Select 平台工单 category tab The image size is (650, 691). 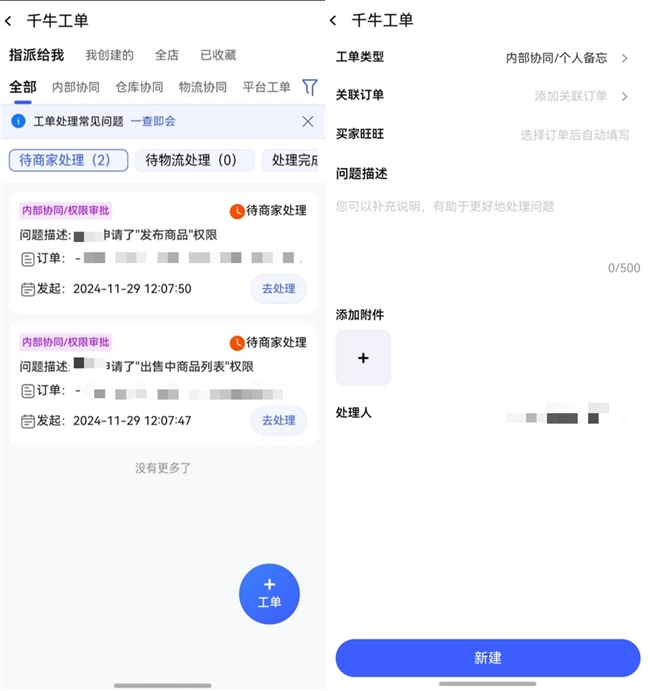click(x=267, y=87)
